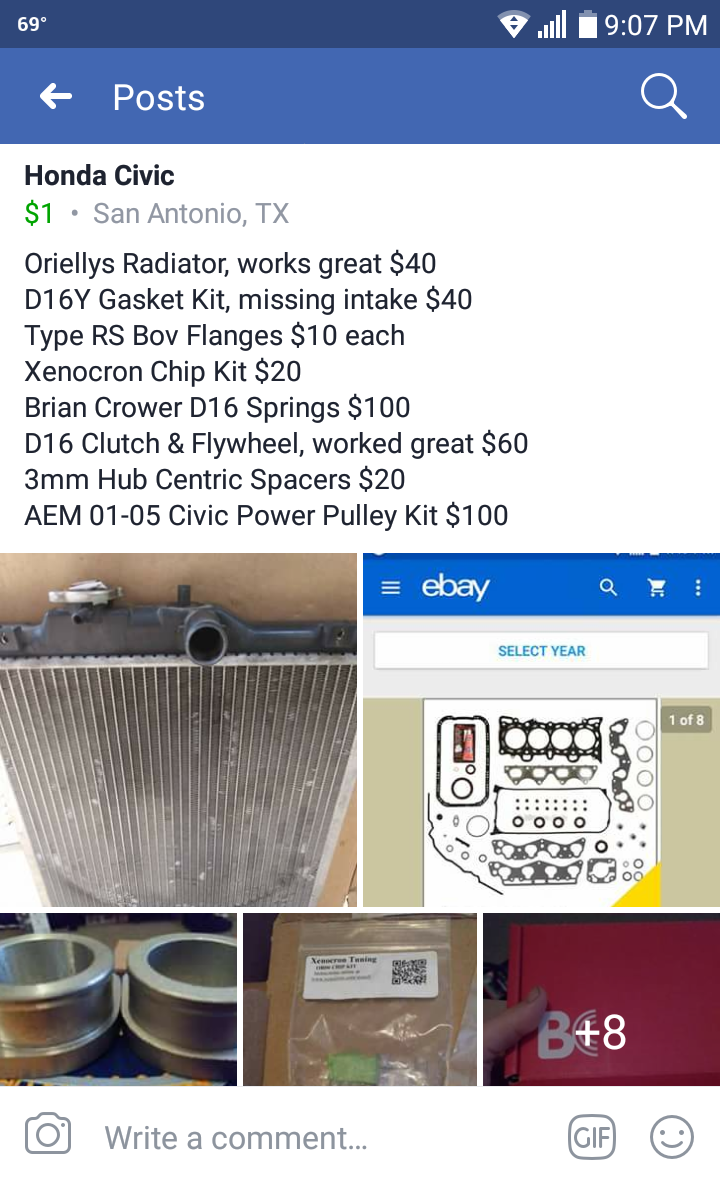Screen dimensions: 720x1187
Task: Attach a photo with the camera icon
Action: click(48, 1136)
